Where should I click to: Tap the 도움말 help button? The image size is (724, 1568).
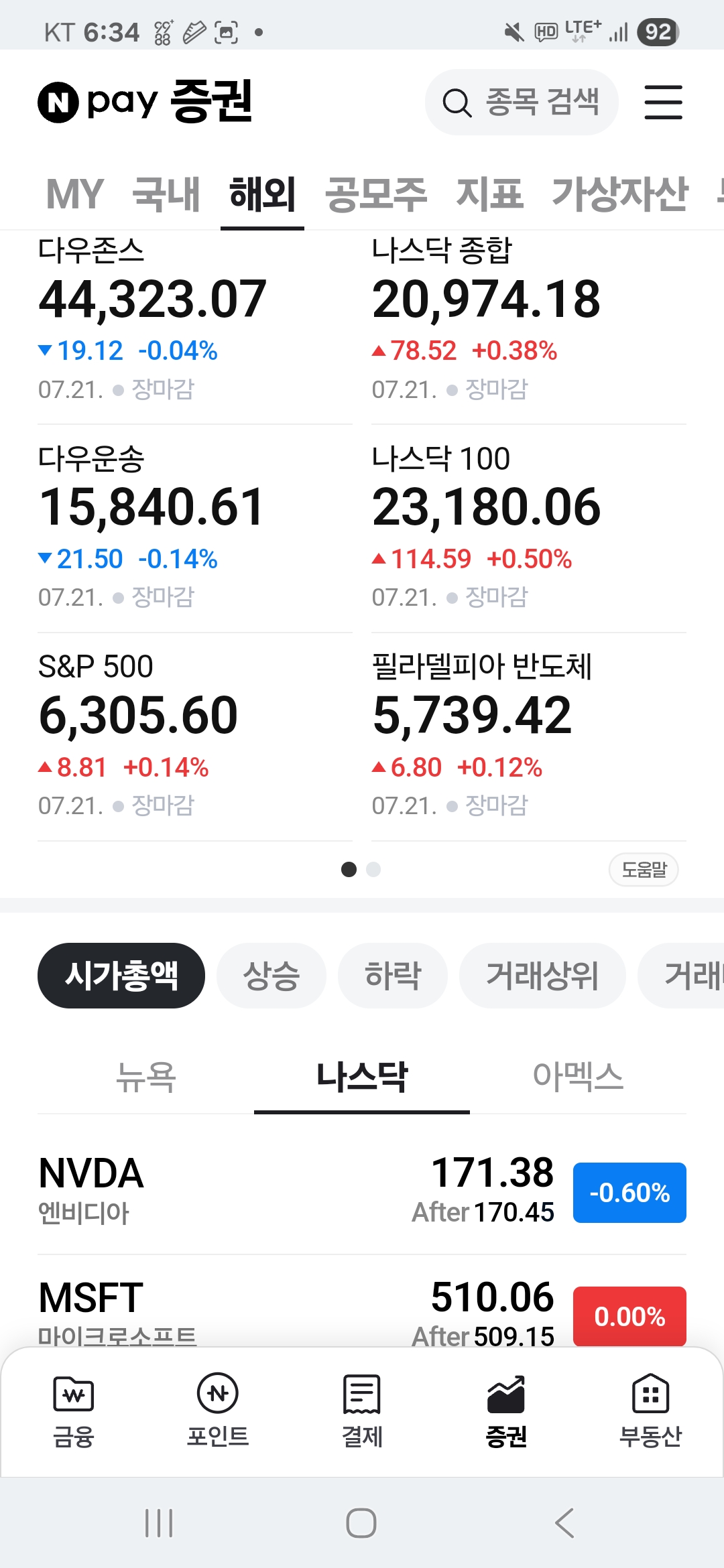(x=644, y=870)
